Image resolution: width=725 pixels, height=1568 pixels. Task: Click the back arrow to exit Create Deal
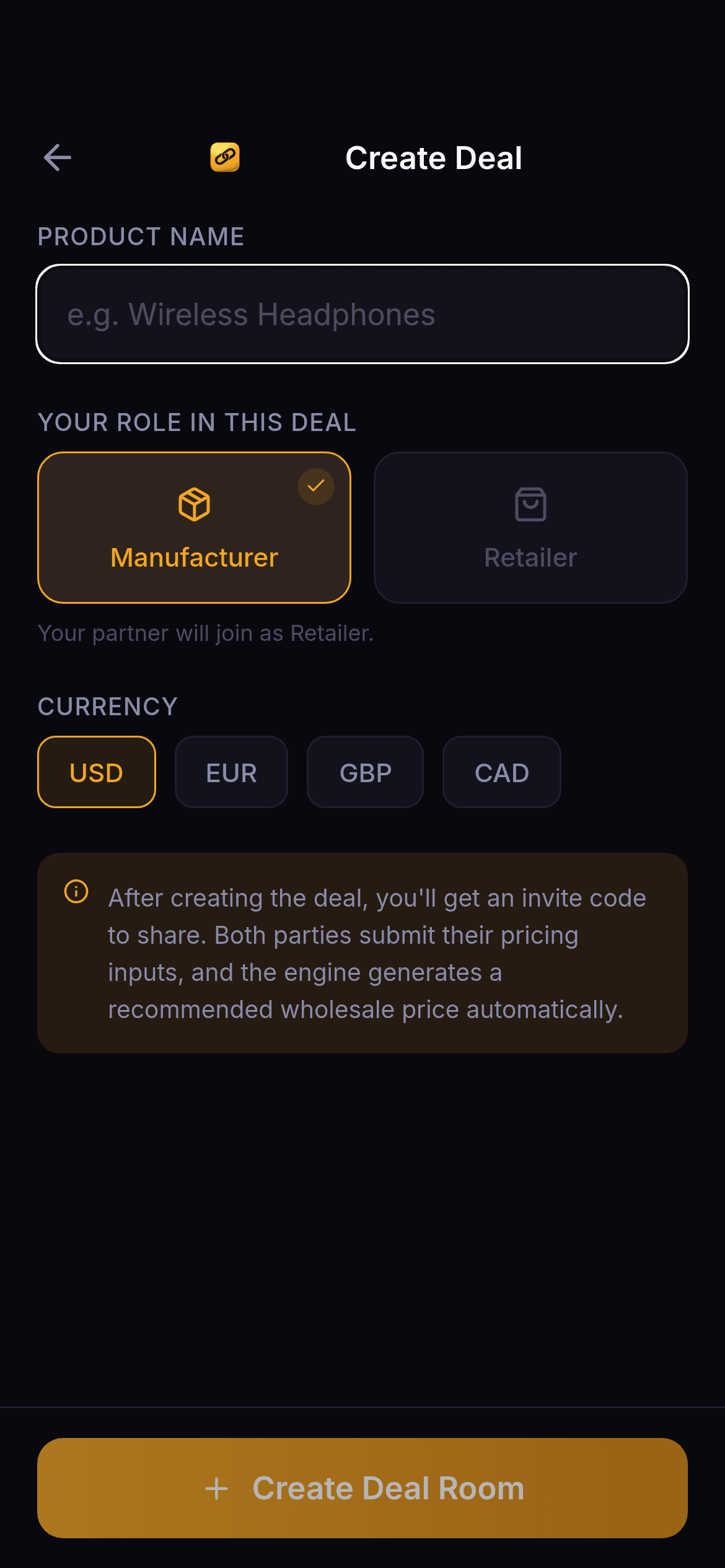click(57, 157)
